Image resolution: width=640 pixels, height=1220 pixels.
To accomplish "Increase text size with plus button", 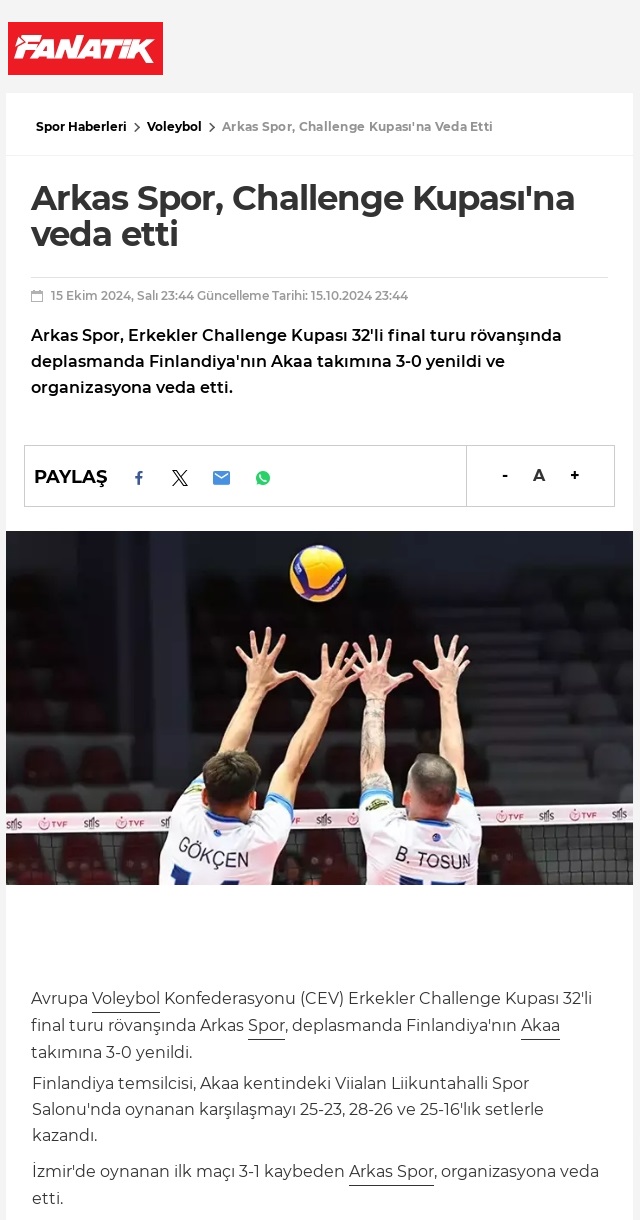I will click(575, 476).
